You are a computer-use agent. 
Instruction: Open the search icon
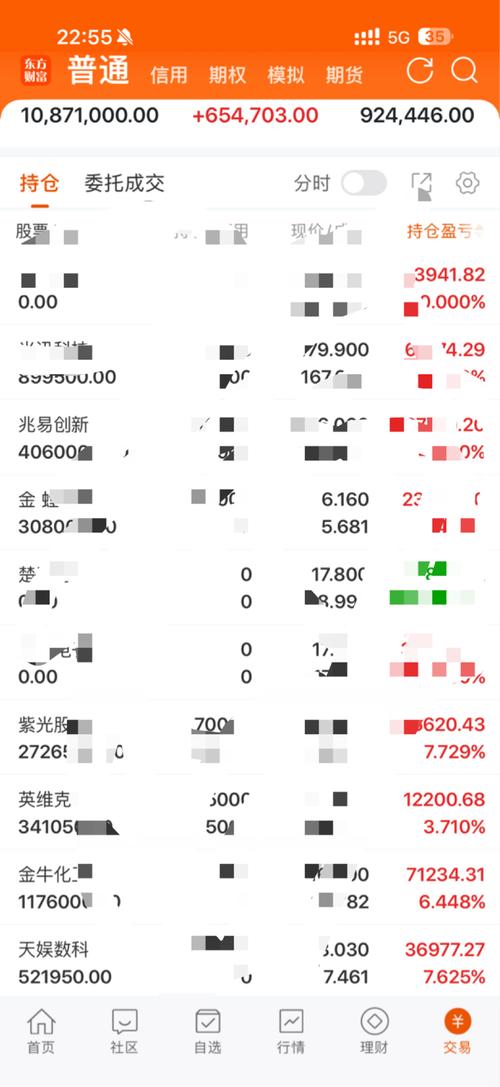[x=464, y=71]
